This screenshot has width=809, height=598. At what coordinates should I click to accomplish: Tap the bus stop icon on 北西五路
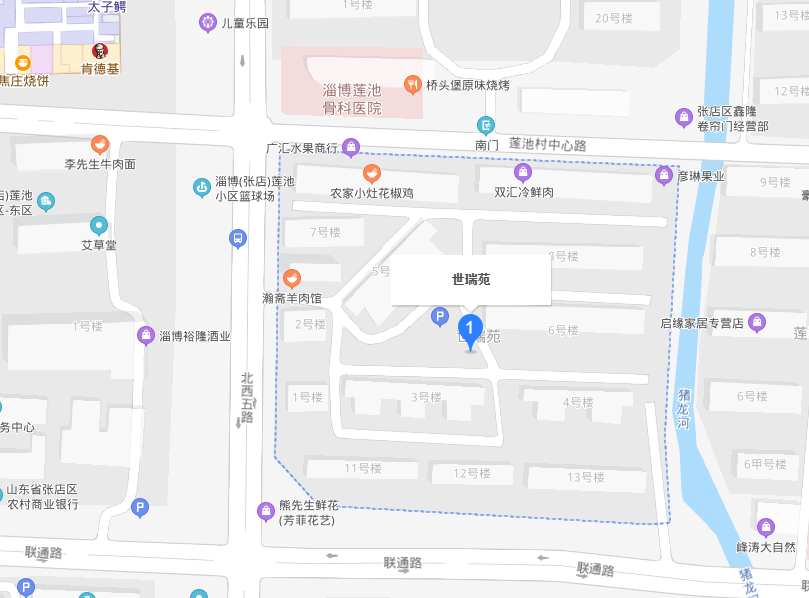point(238,238)
